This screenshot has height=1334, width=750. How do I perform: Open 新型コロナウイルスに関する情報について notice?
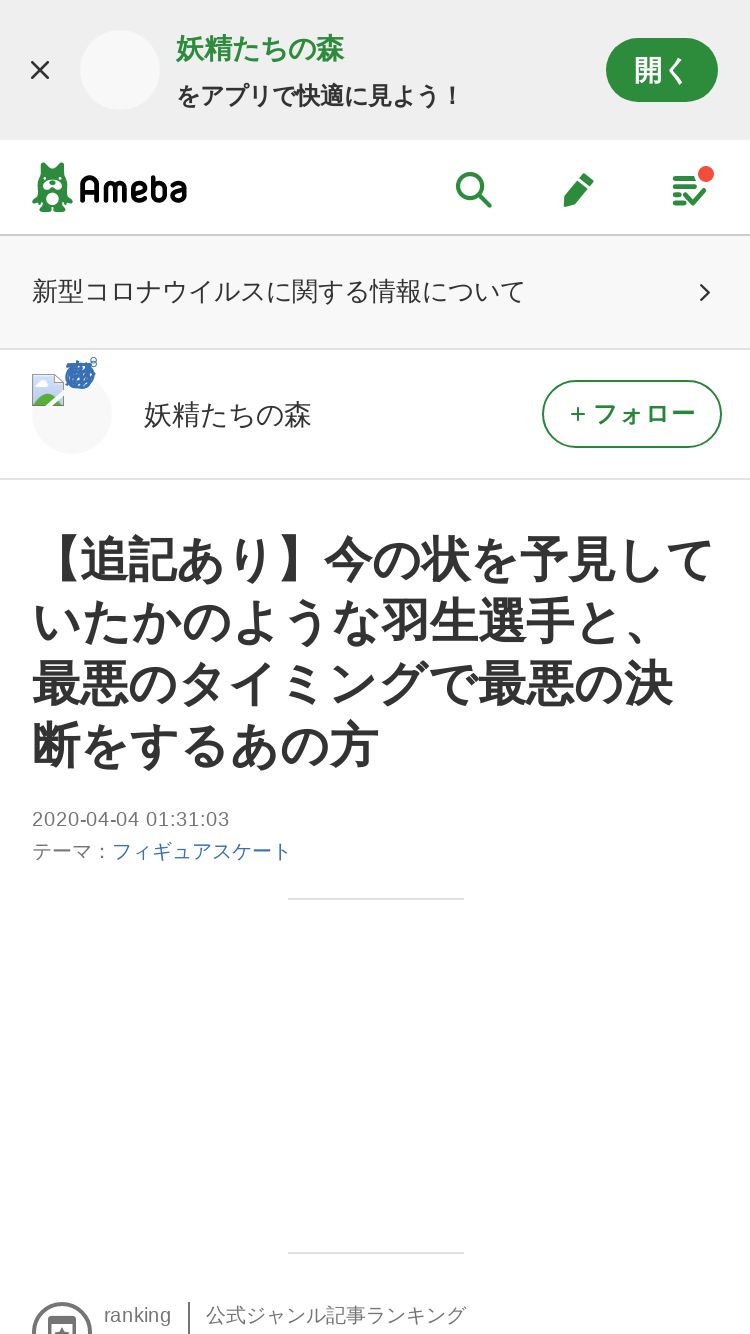click(375, 292)
